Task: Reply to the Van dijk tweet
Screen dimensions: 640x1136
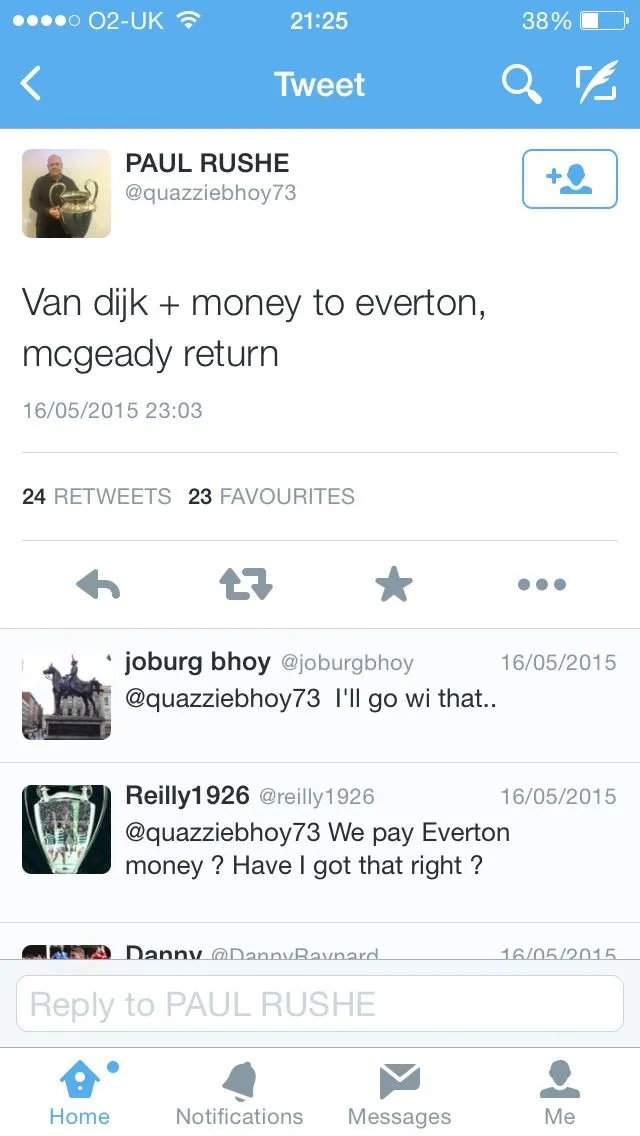Action: pyautogui.click(x=98, y=585)
